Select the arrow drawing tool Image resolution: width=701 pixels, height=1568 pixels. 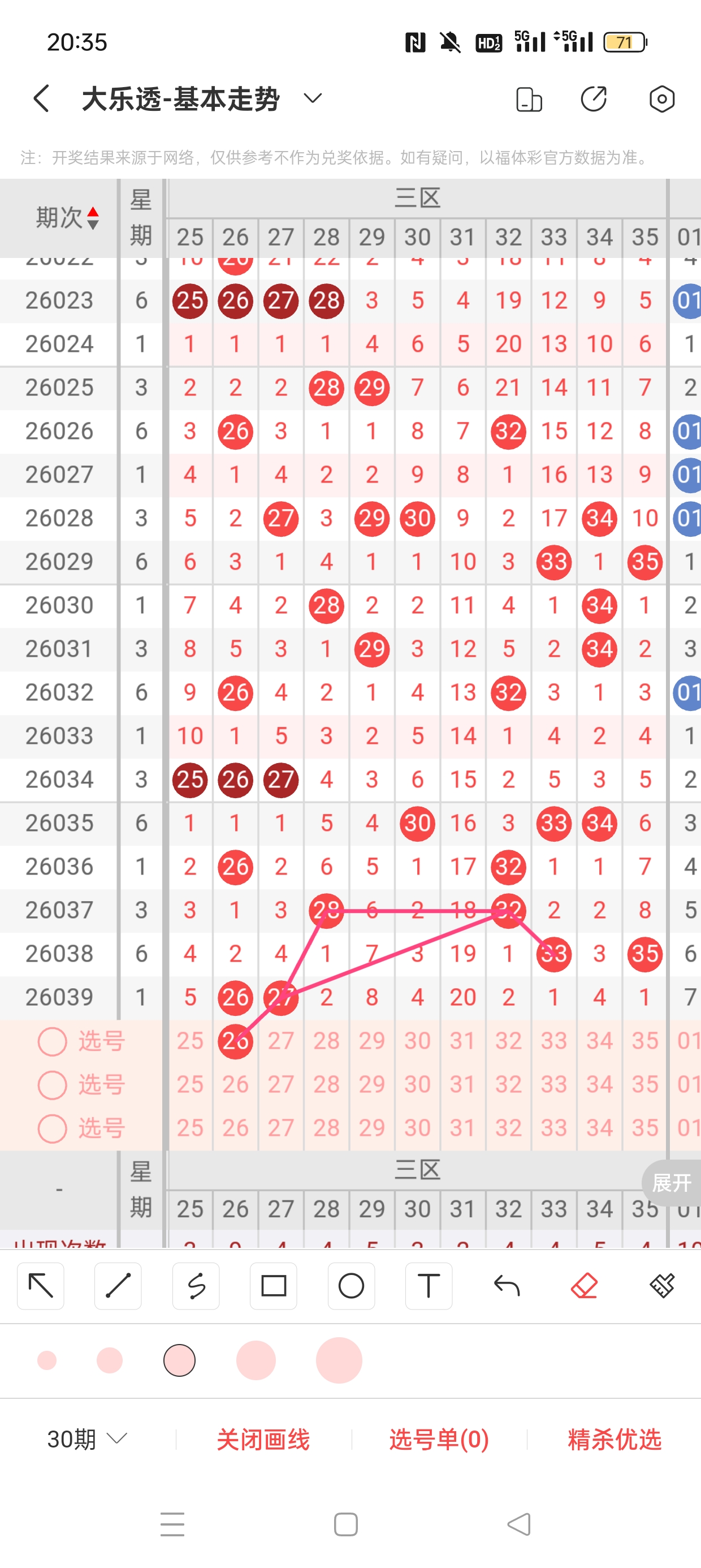click(41, 1286)
